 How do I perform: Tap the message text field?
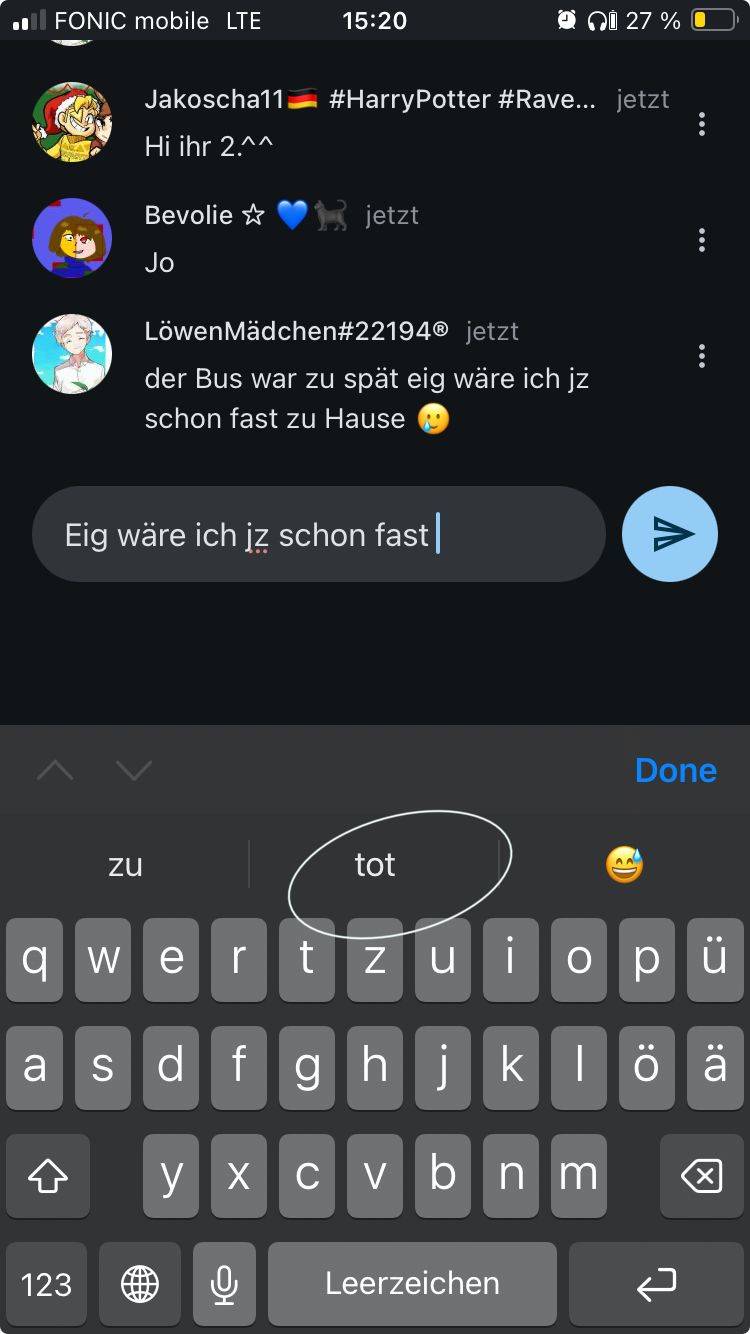[318, 534]
